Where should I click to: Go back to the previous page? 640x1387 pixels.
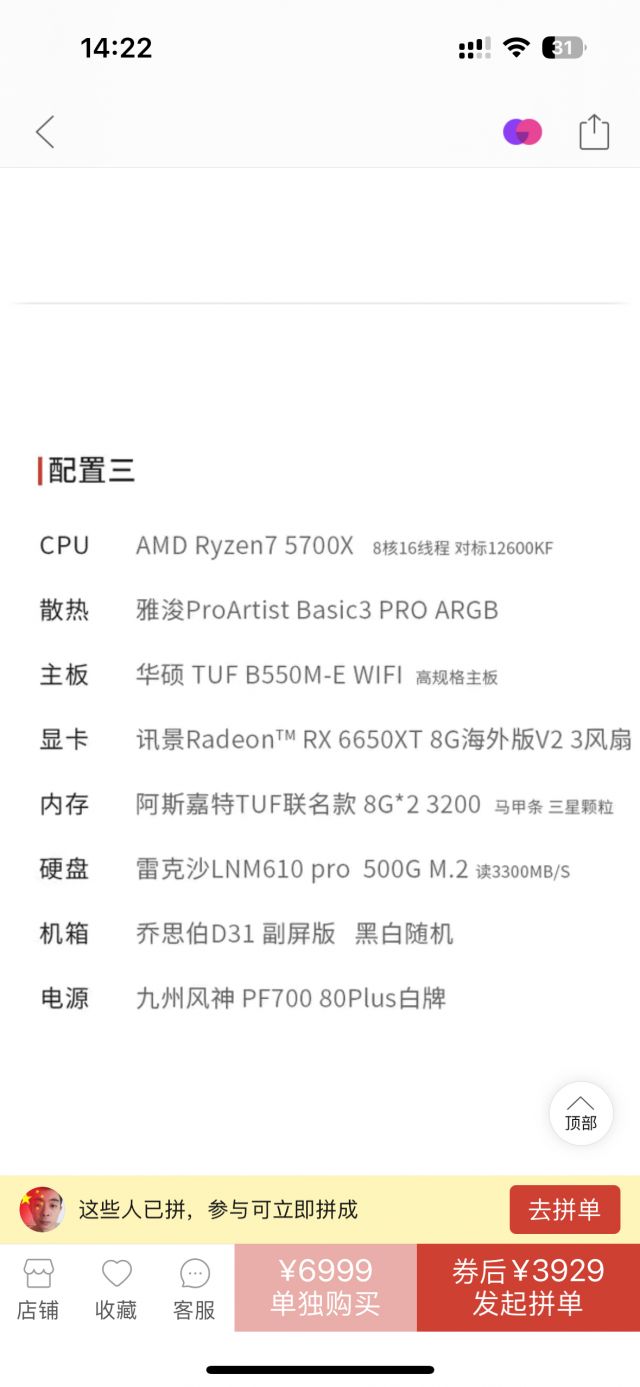click(x=45, y=132)
